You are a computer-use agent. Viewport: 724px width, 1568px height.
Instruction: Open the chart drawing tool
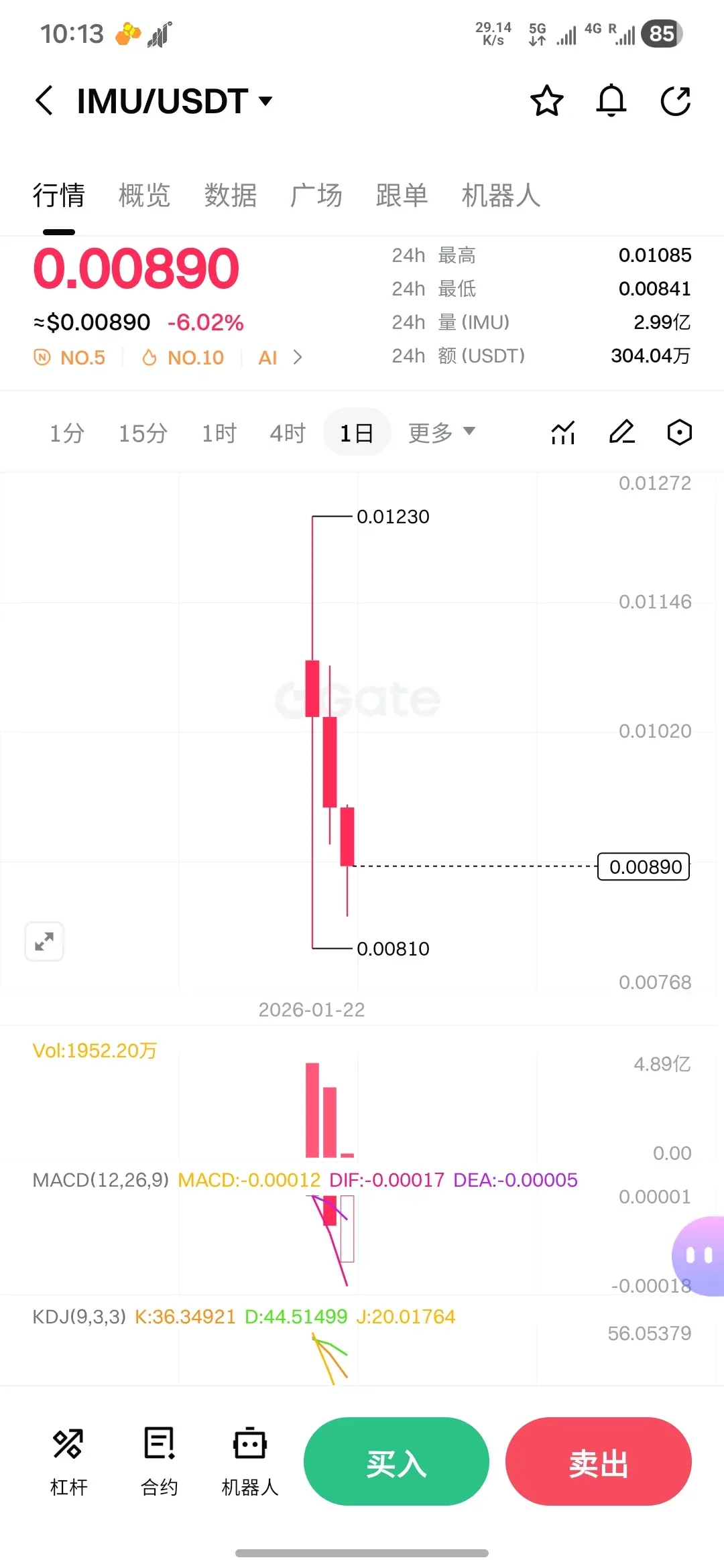[x=621, y=433]
